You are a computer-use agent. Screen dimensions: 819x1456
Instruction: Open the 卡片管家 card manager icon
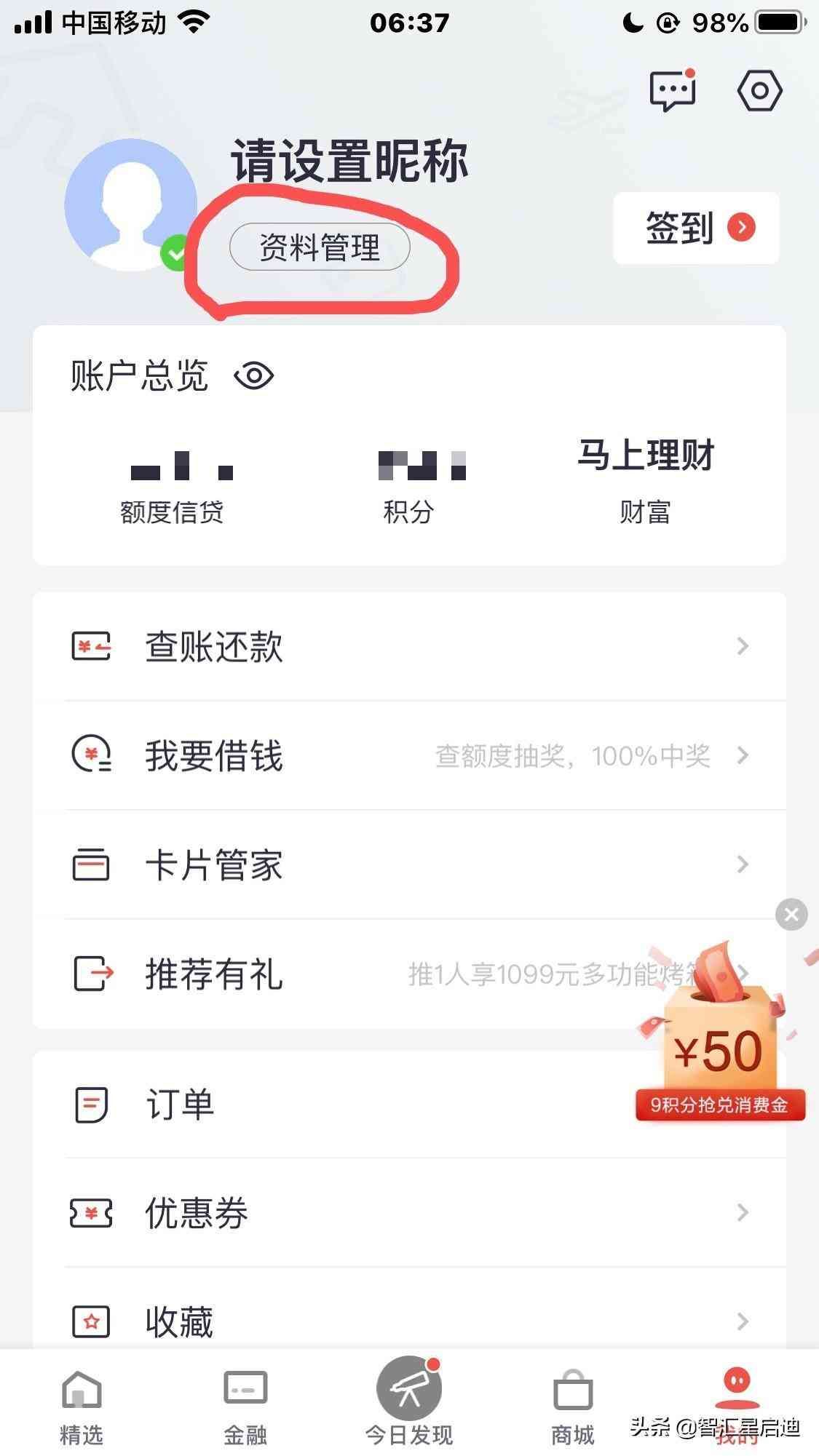click(x=91, y=864)
